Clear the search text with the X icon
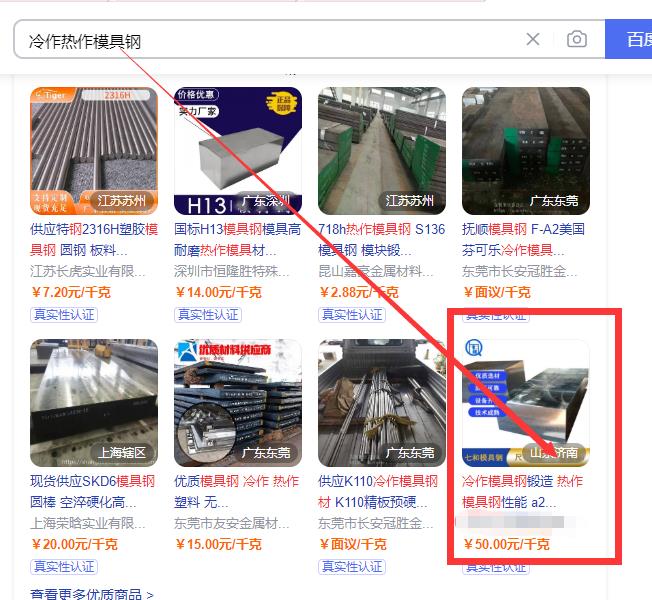This screenshot has width=652, height=600. point(533,39)
